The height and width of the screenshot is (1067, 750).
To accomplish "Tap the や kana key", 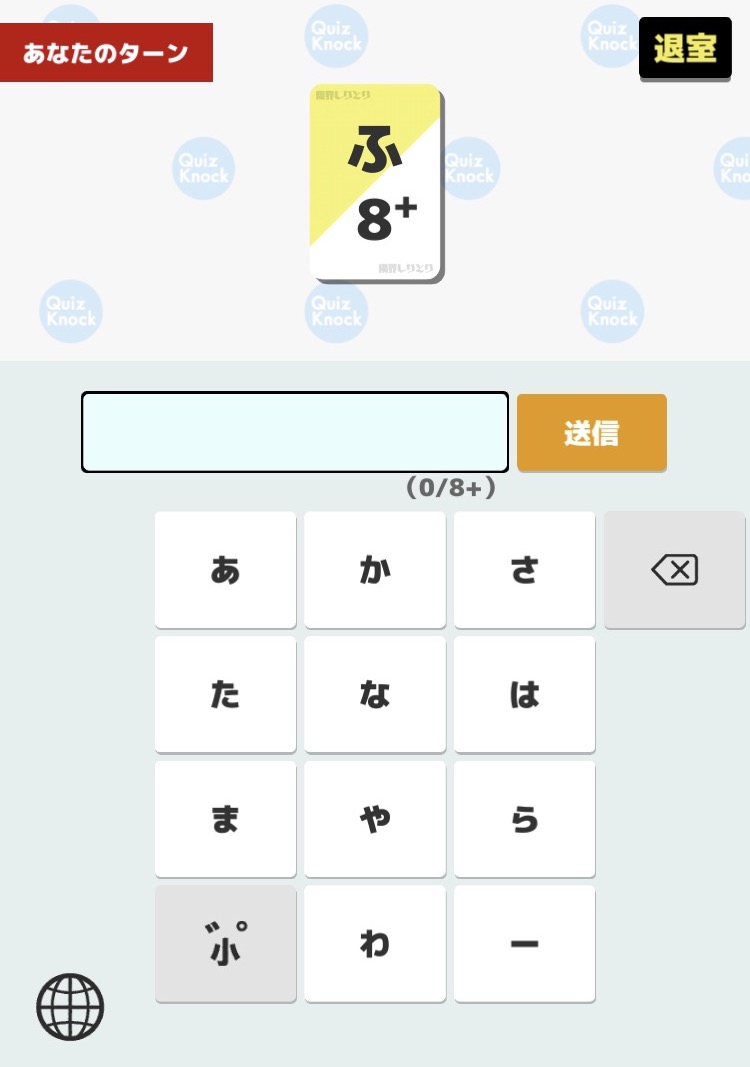I will point(375,818).
